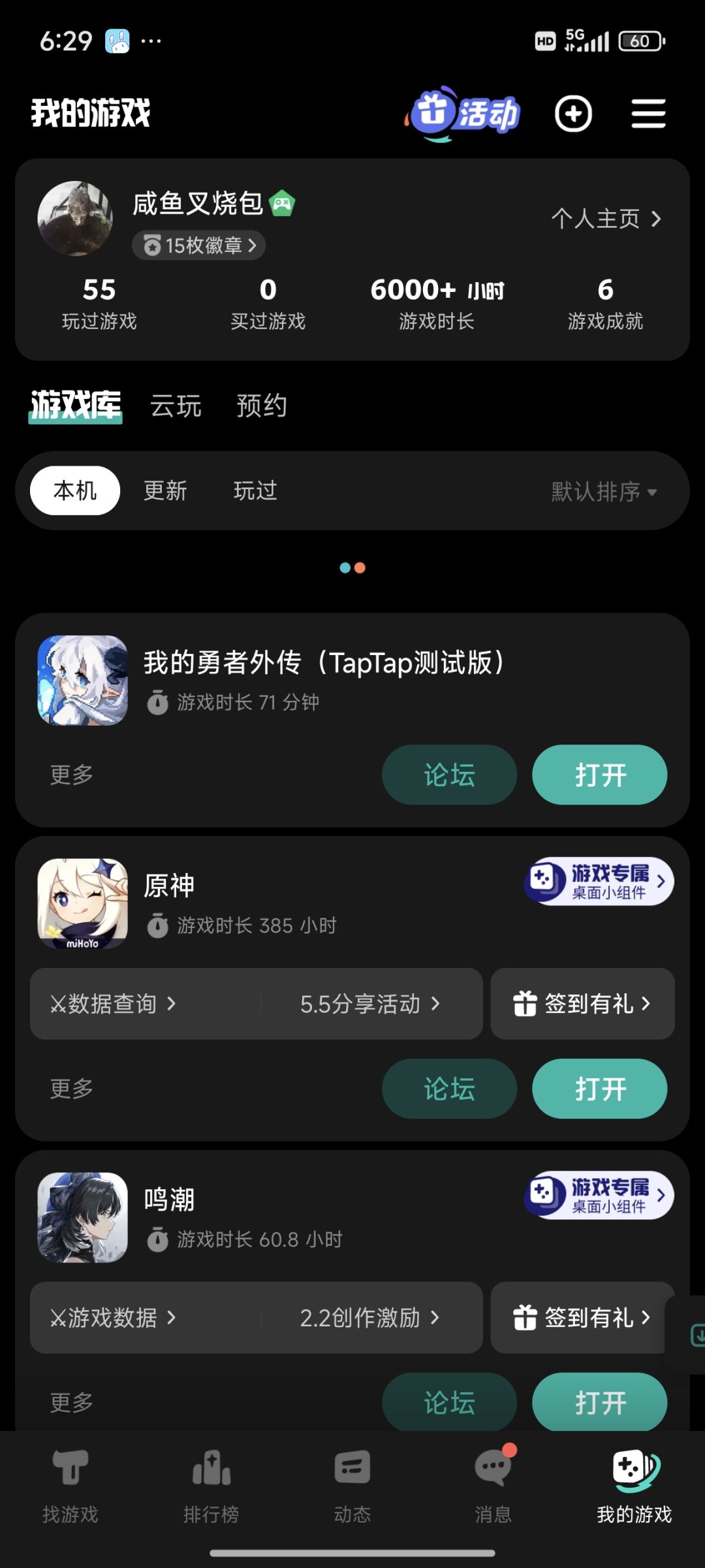The image size is (705, 1568).
Task: Expand 个人主页 profile page chevron
Action: [606, 219]
